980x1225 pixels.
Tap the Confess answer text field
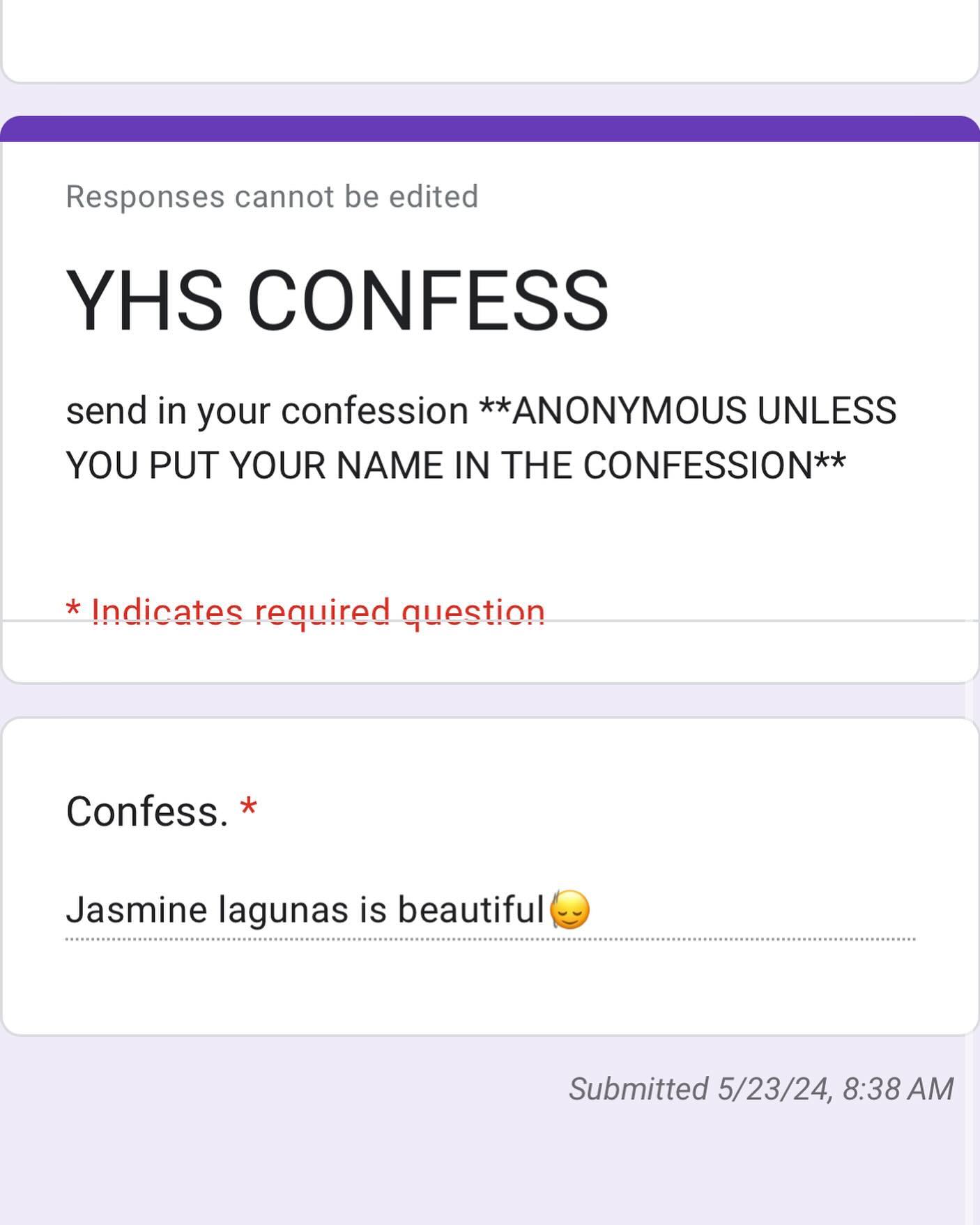489,911
